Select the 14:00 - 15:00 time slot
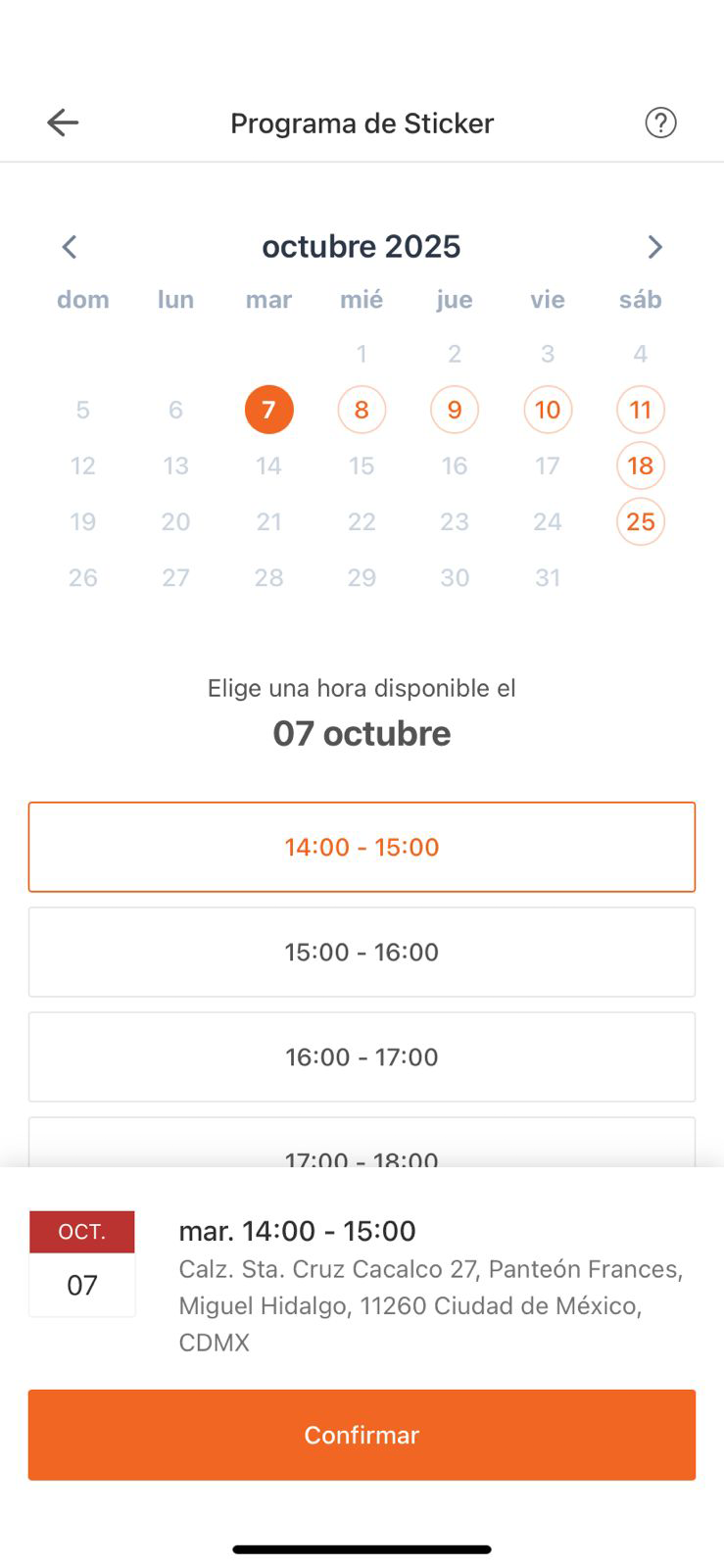This screenshot has height=1568, width=724. click(362, 847)
